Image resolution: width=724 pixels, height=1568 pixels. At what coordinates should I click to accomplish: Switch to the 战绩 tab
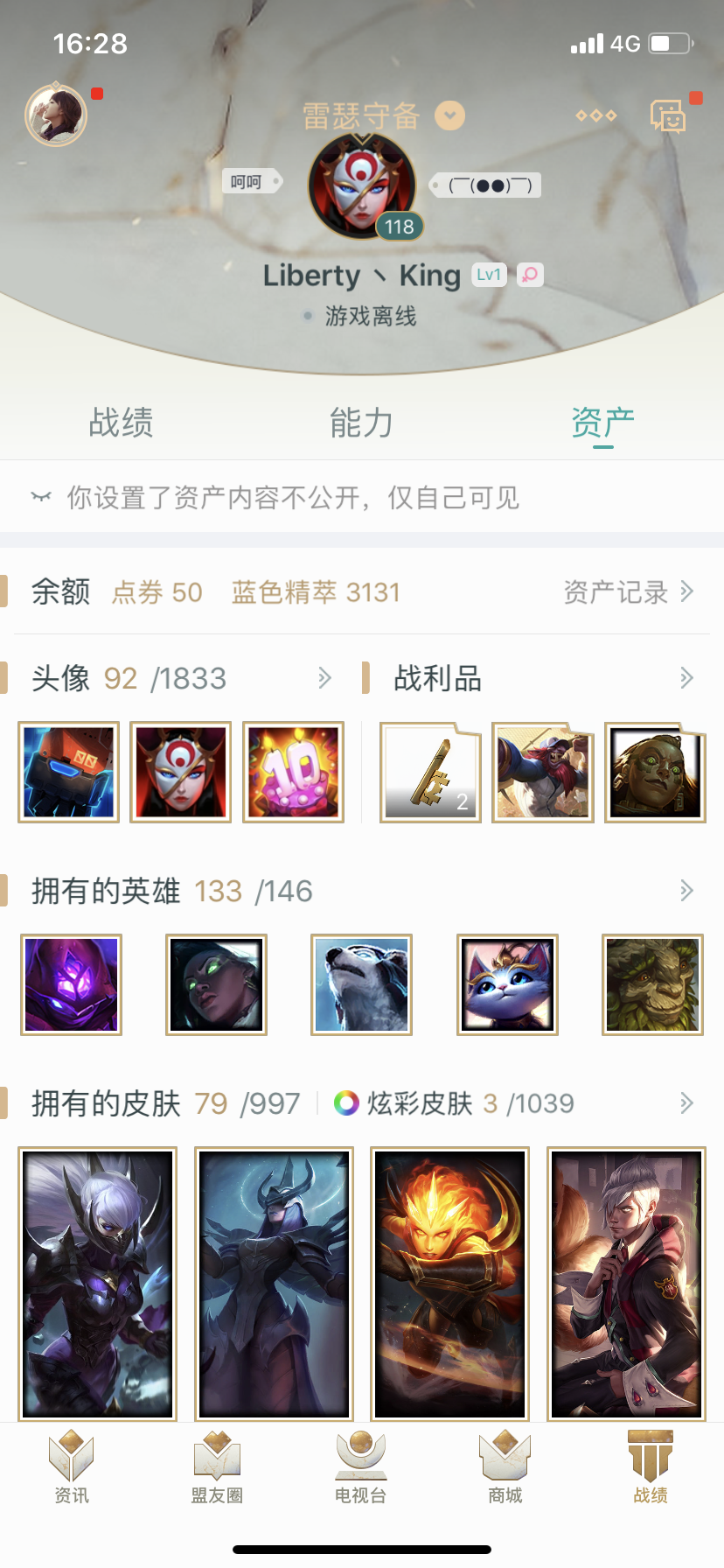121,423
